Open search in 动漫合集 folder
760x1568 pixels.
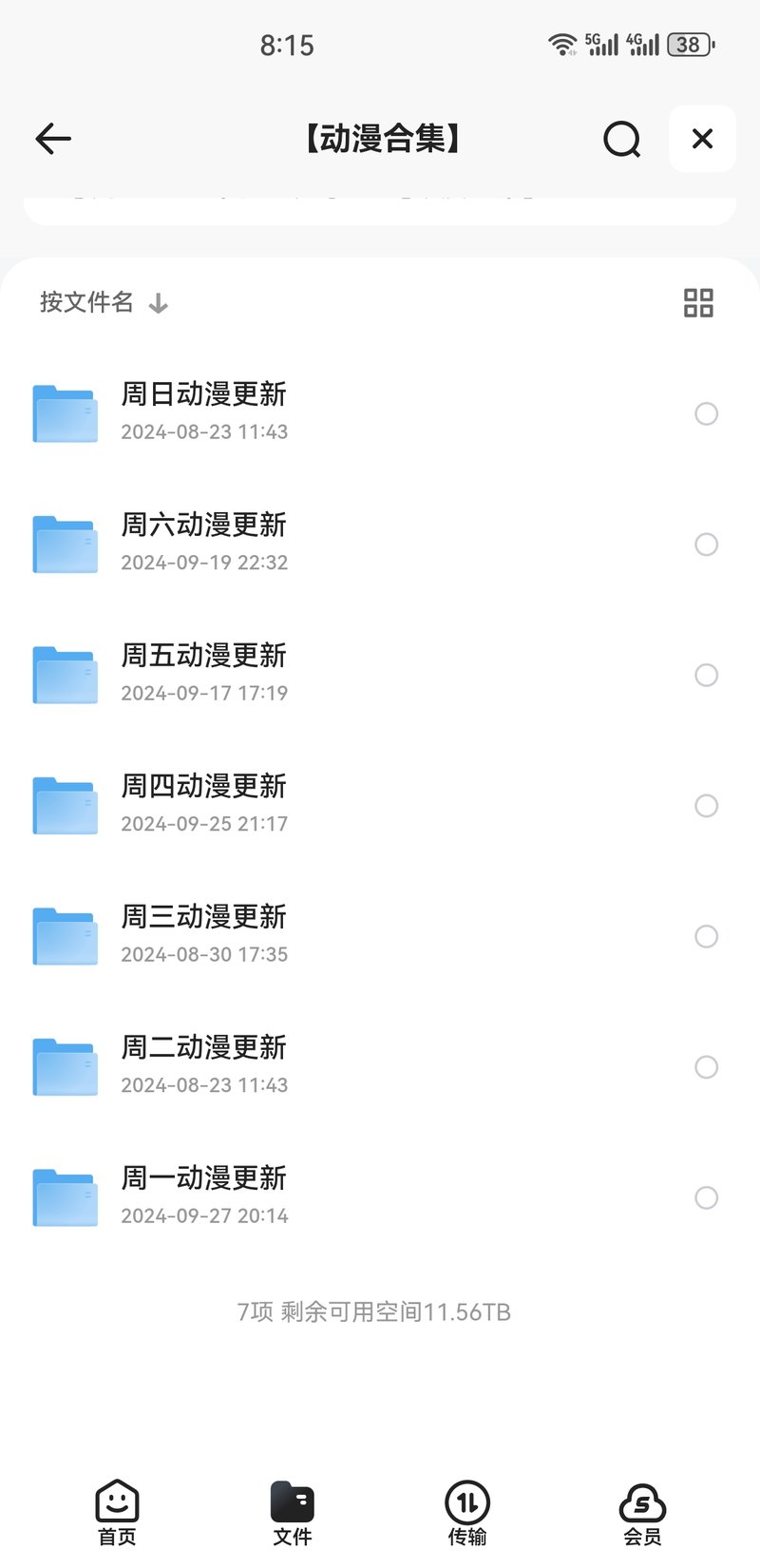pos(622,140)
